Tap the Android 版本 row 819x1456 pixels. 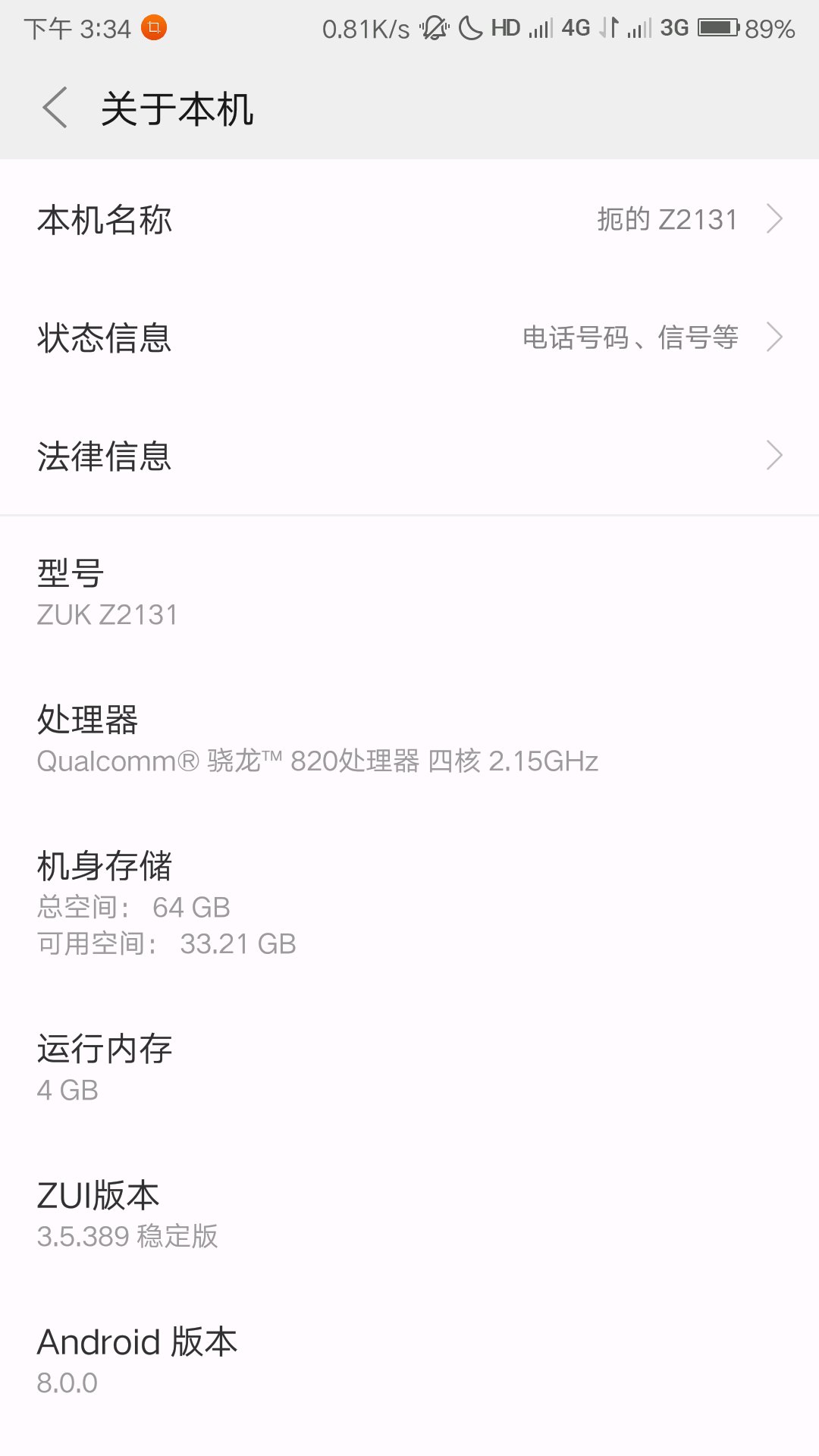409,1360
